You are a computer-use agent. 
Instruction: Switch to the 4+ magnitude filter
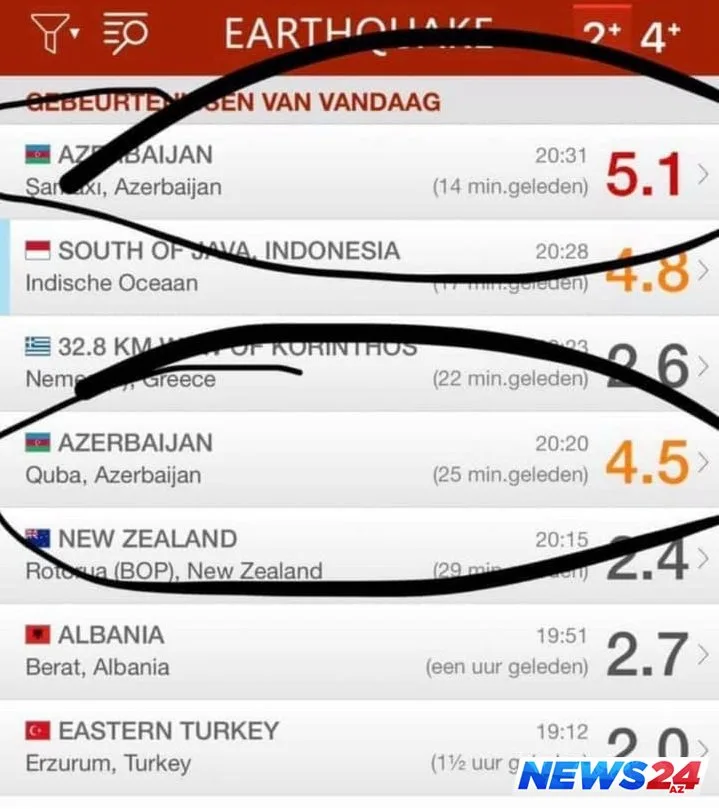click(x=661, y=38)
